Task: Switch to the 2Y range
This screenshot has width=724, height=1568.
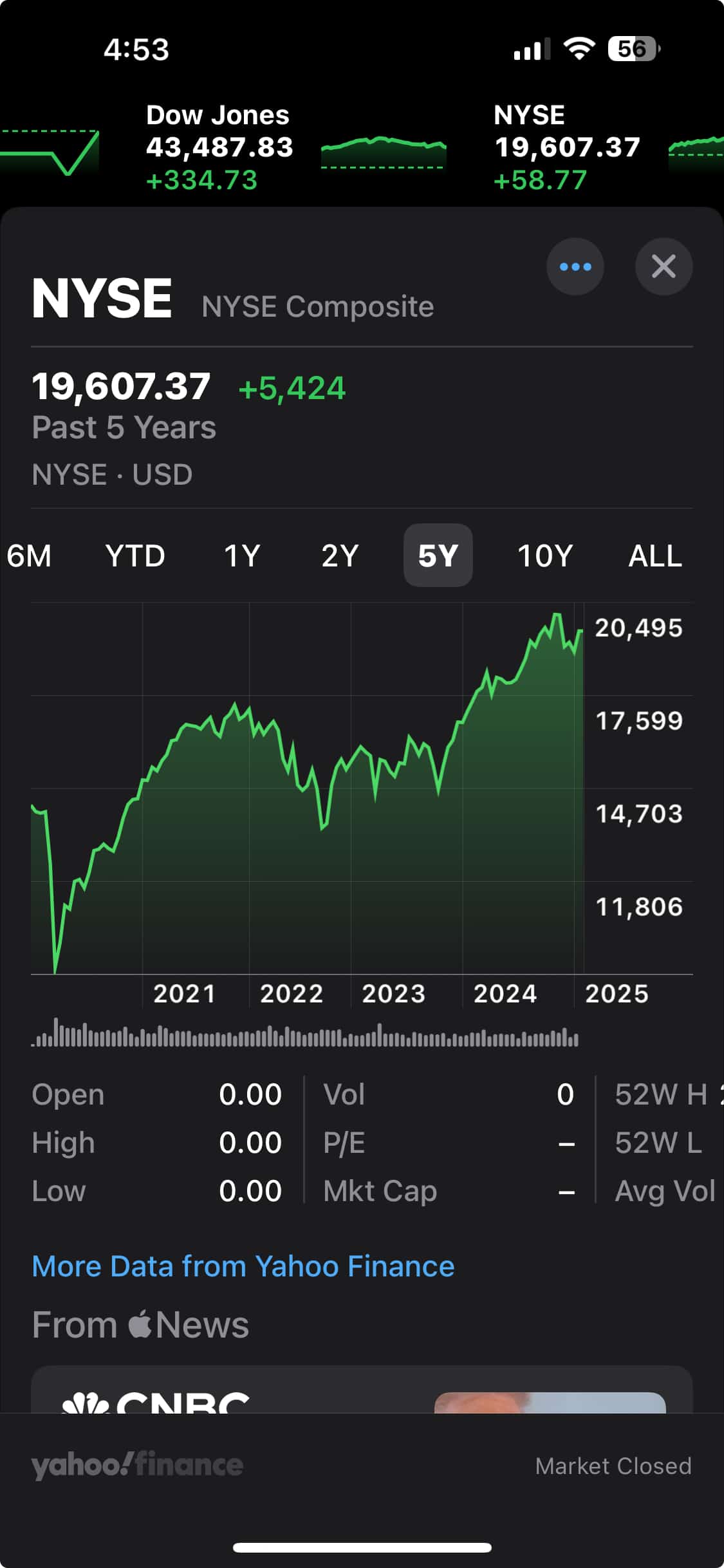Action: [340, 555]
